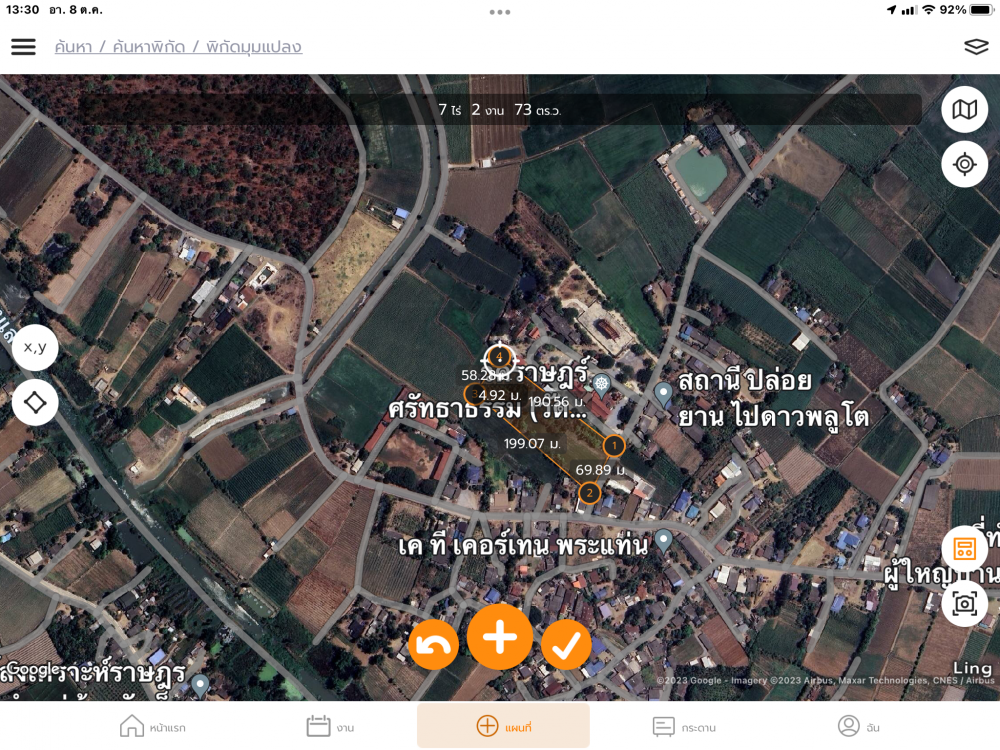
Task: Capture the map screenshot
Action: [x=964, y=603]
